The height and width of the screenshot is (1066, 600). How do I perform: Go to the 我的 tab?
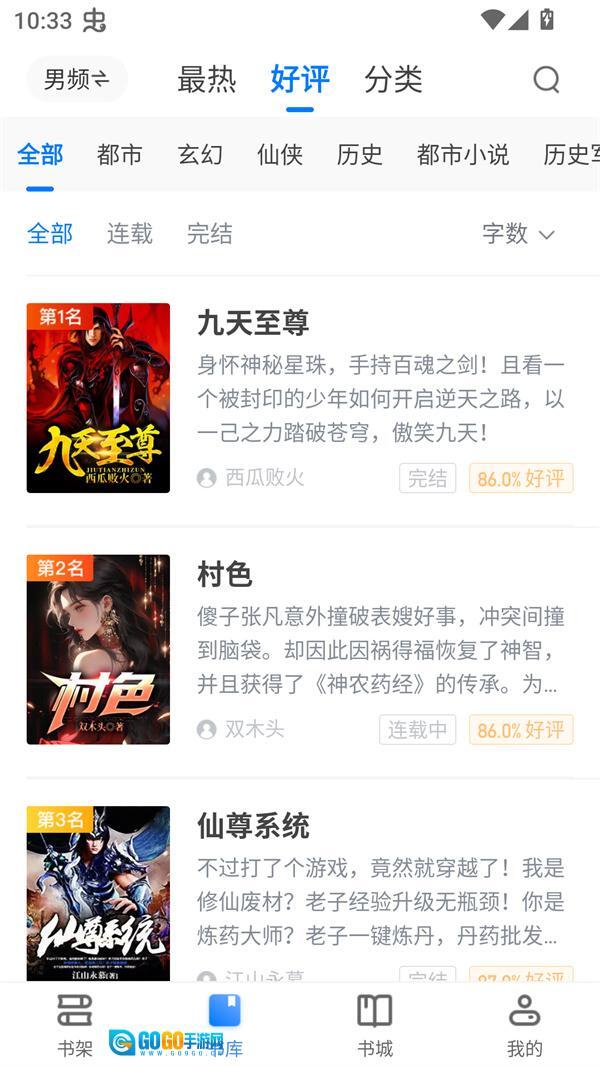tap(525, 1024)
